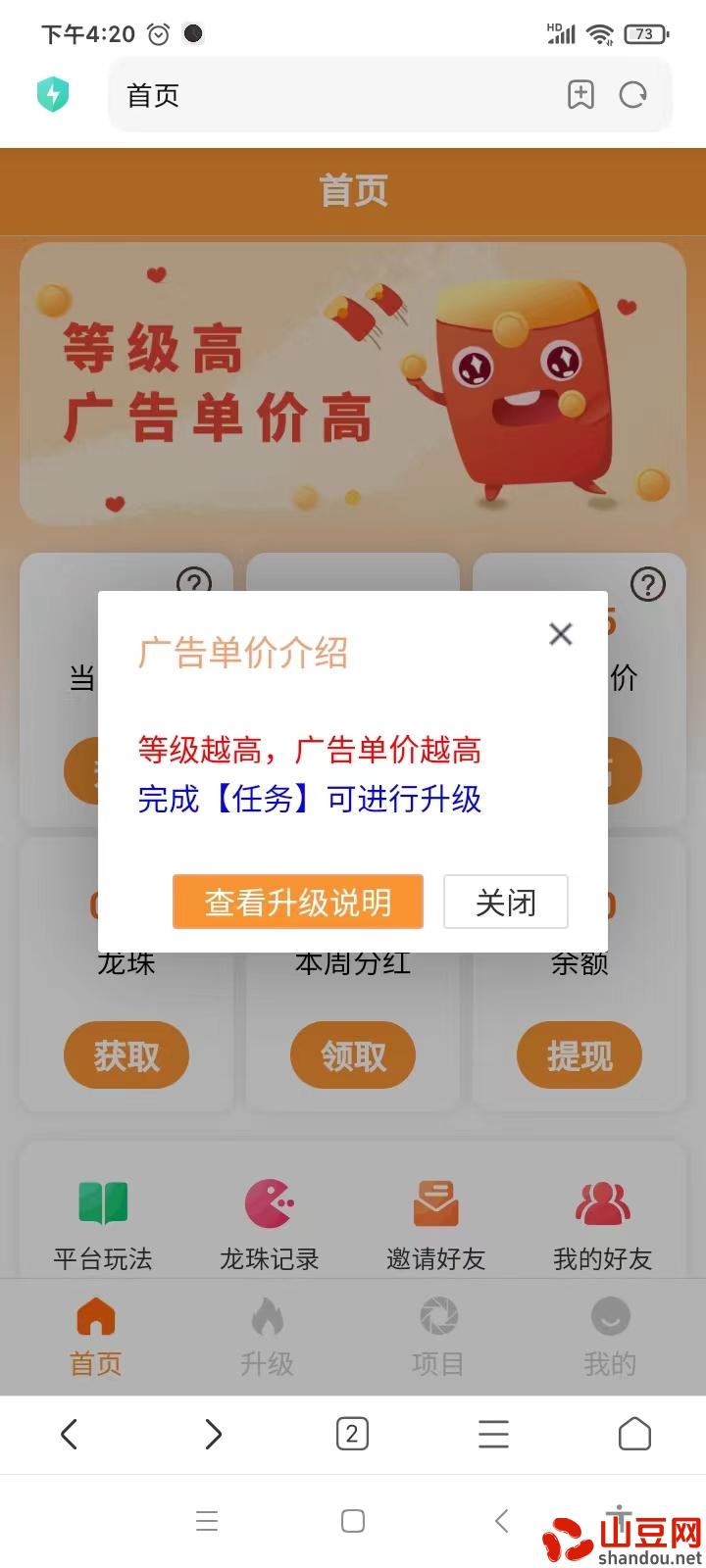Viewport: 706px width, 1568px height.
Task: Open the browser menu with three lines
Action: 493,1434
